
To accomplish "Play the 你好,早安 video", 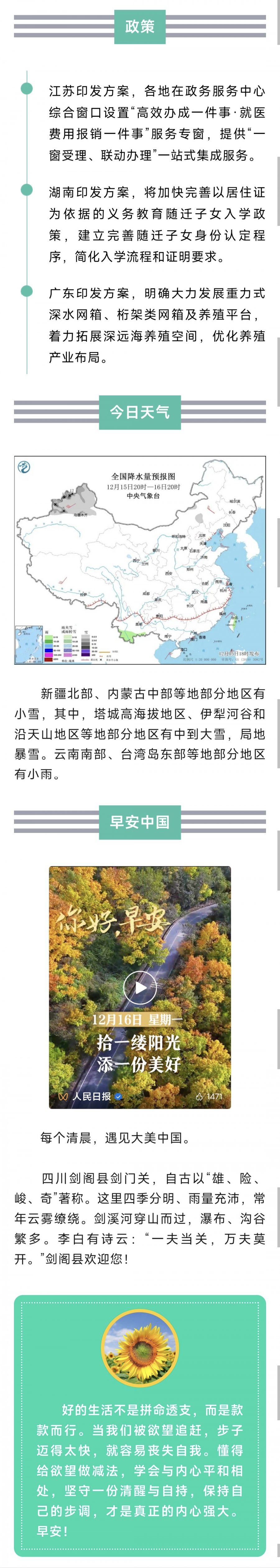I will (x=140, y=987).
